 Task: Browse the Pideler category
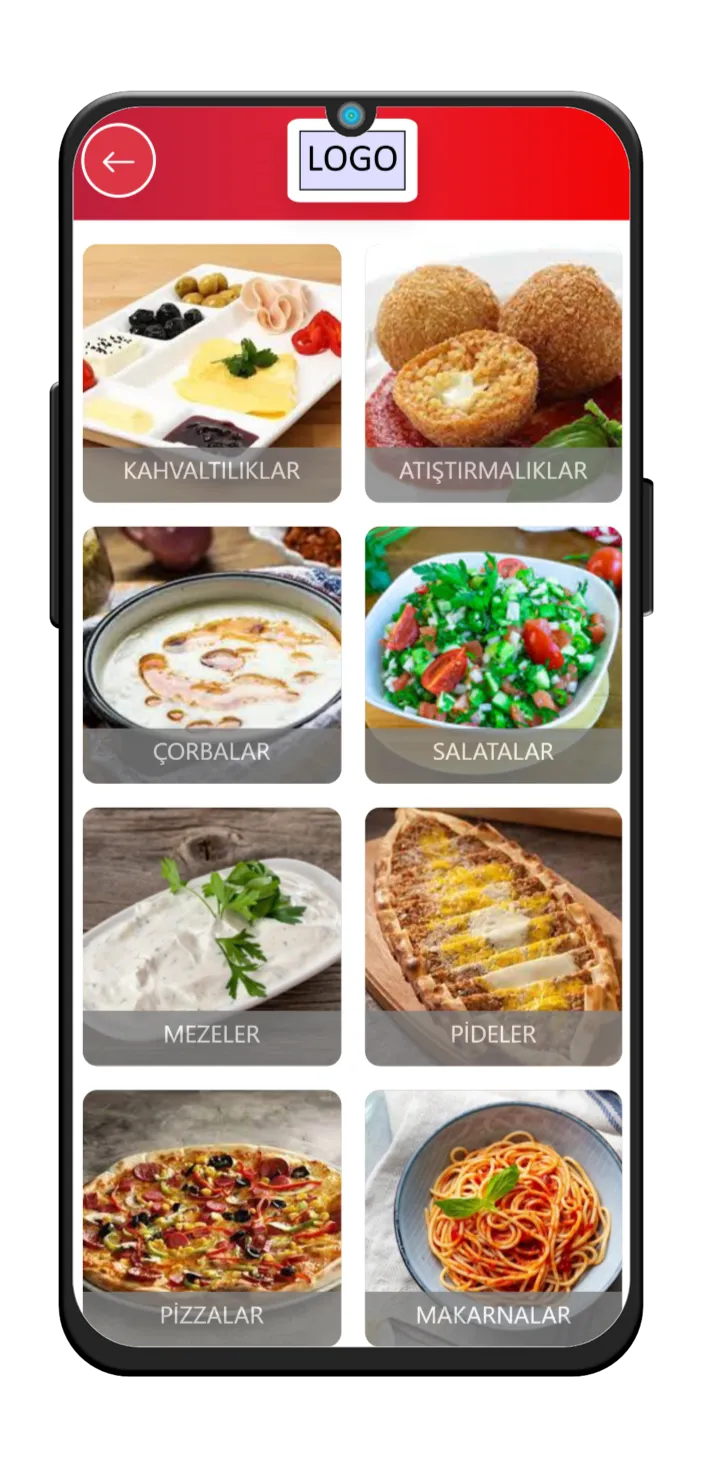pos(493,937)
